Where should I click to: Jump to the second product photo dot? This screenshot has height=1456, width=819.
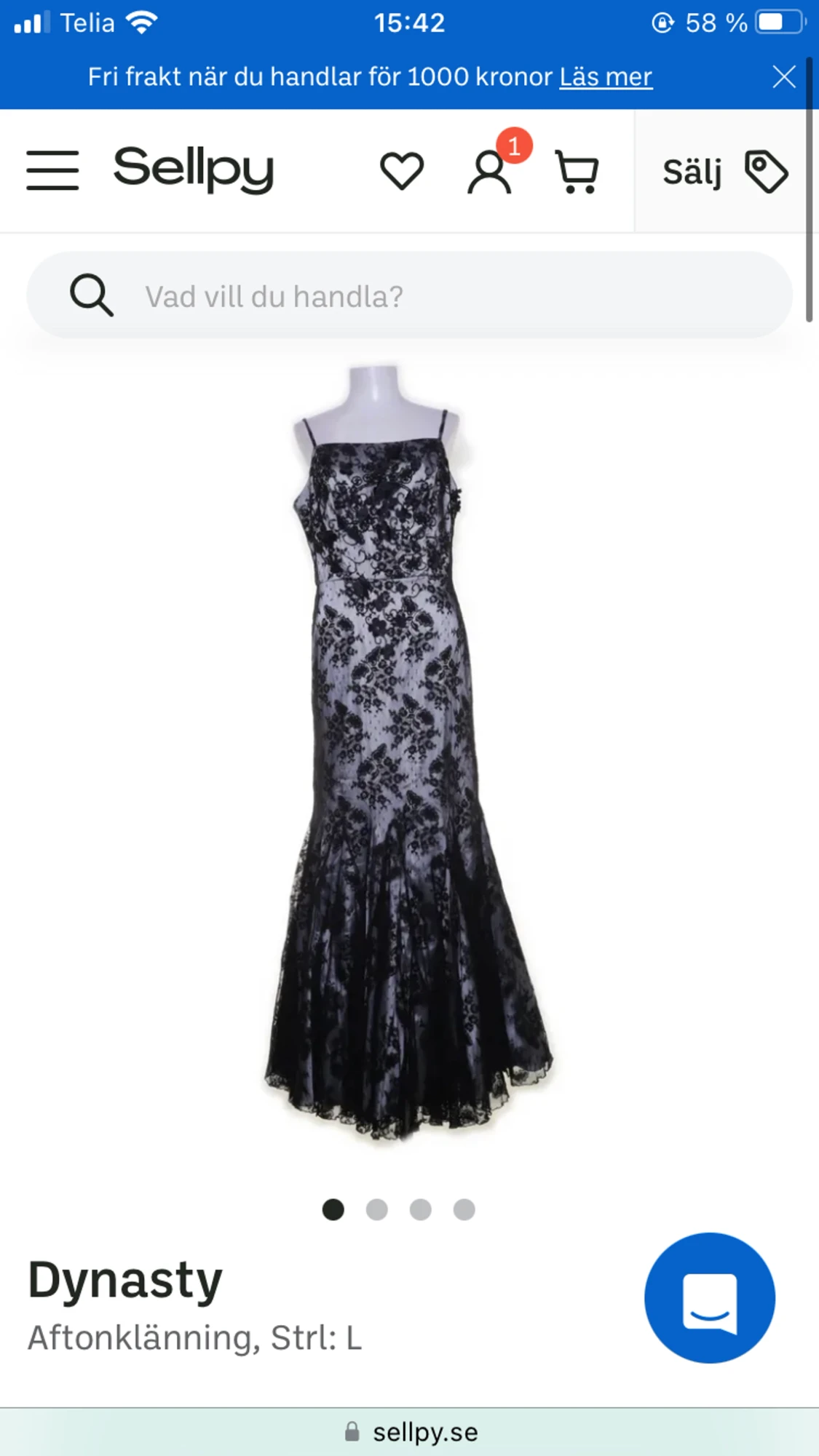(x=377, y=1209)
